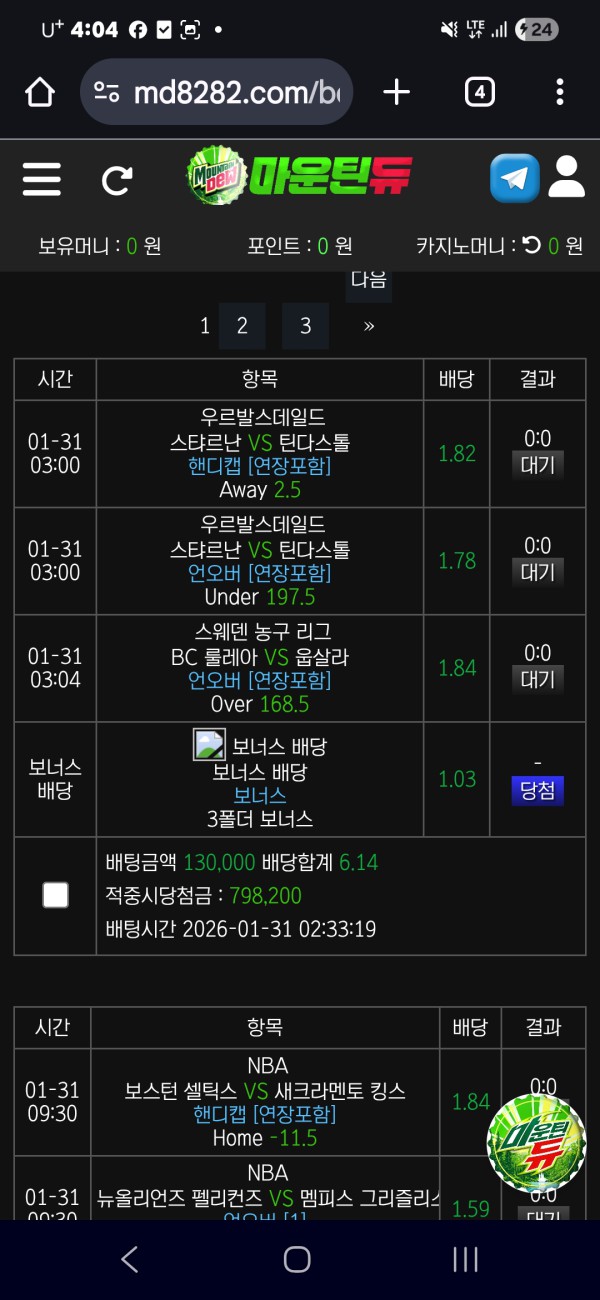Screen dimensions: 600x1300
Task: Open the hamburger menu
Action: (42, 180)
